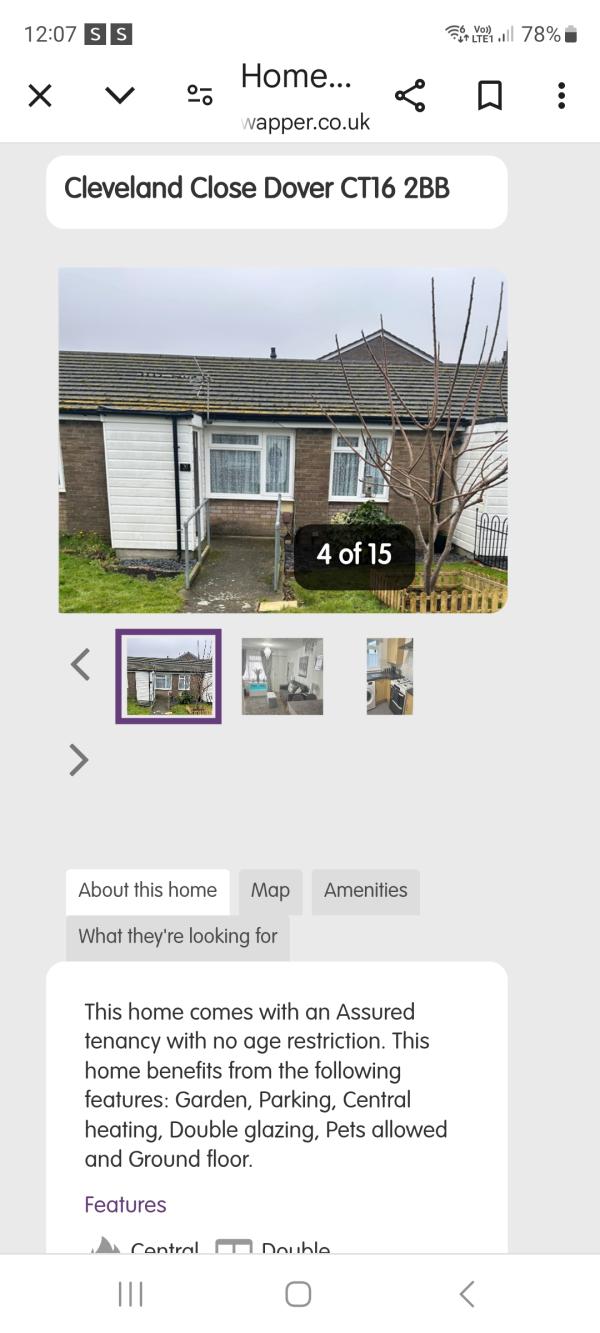Select the kitchen thumbnail
600x1333 pixels.
(x=390, y=676)
